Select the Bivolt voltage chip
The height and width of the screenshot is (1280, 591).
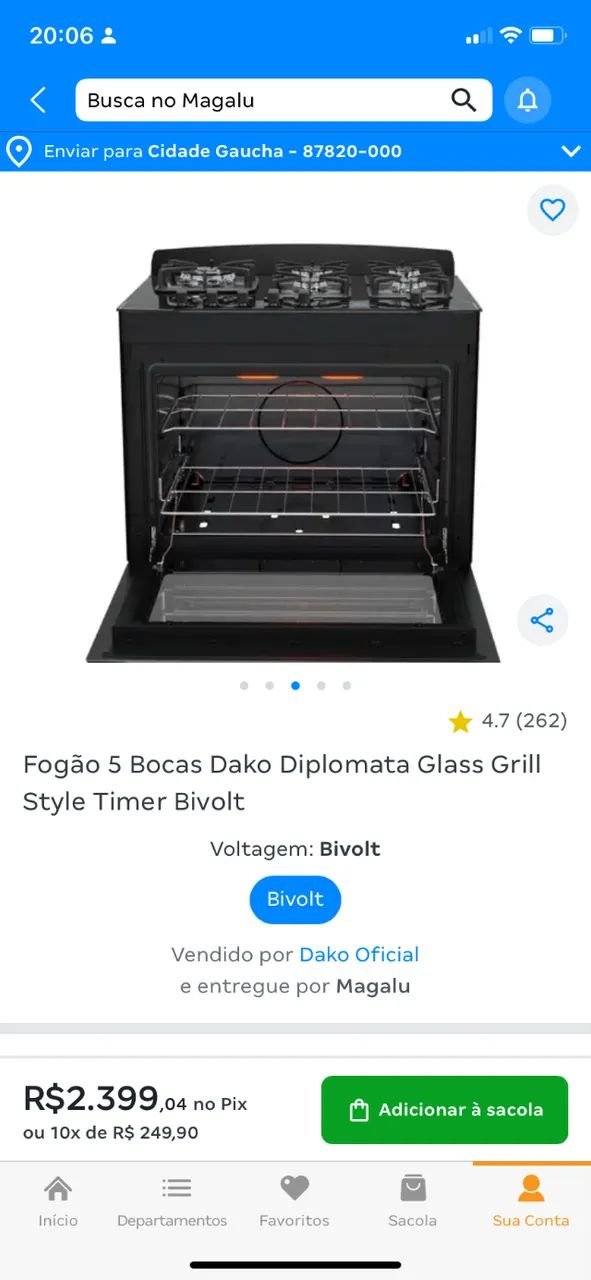pyautogui.click(x=295, y=899)
